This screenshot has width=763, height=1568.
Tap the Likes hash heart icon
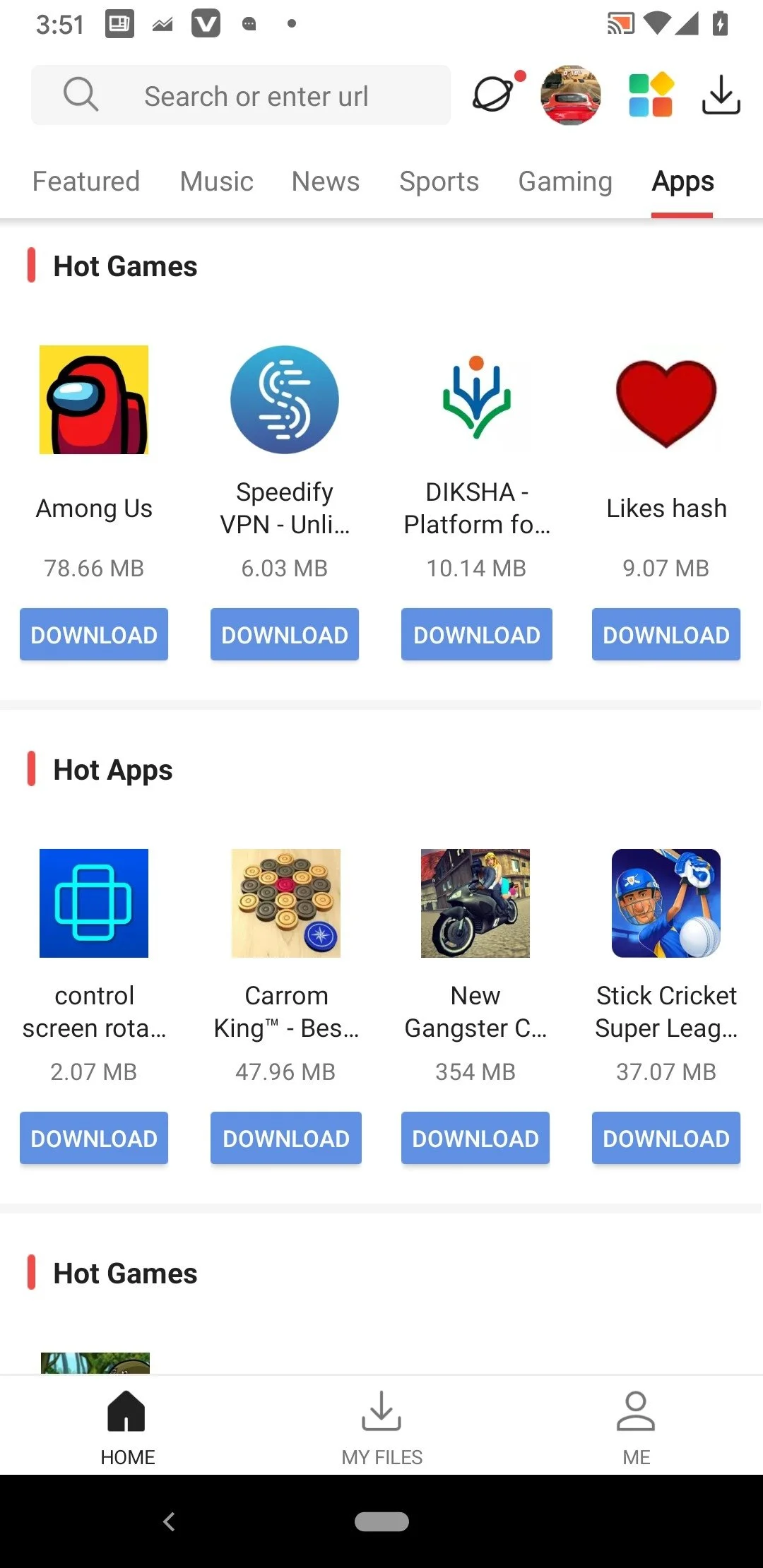tap(666, 400)
